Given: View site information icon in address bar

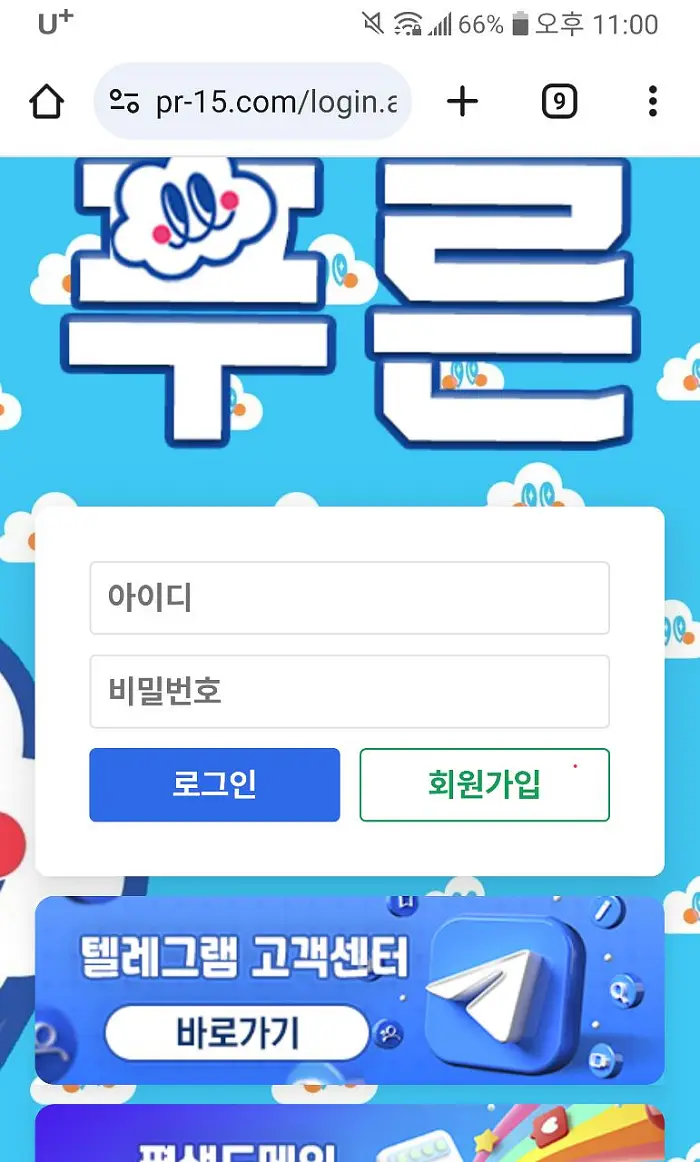Looking at the screenshot, I should click(125, 102).
